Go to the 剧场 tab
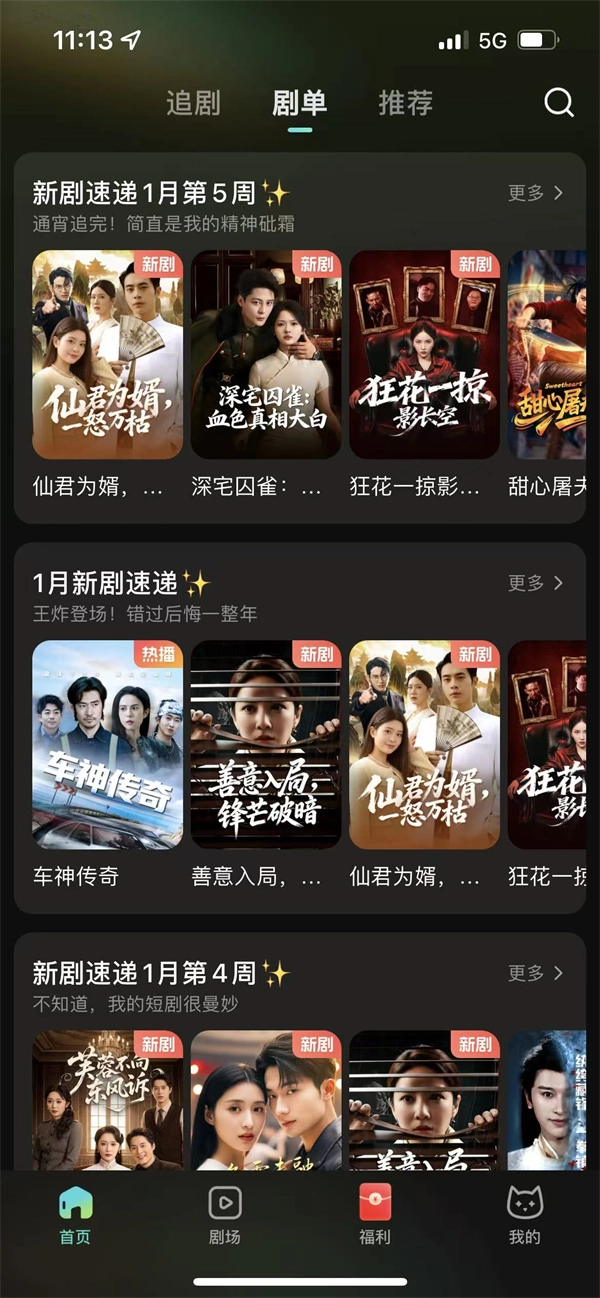600x1298 pixels. tap(225, 1213)
